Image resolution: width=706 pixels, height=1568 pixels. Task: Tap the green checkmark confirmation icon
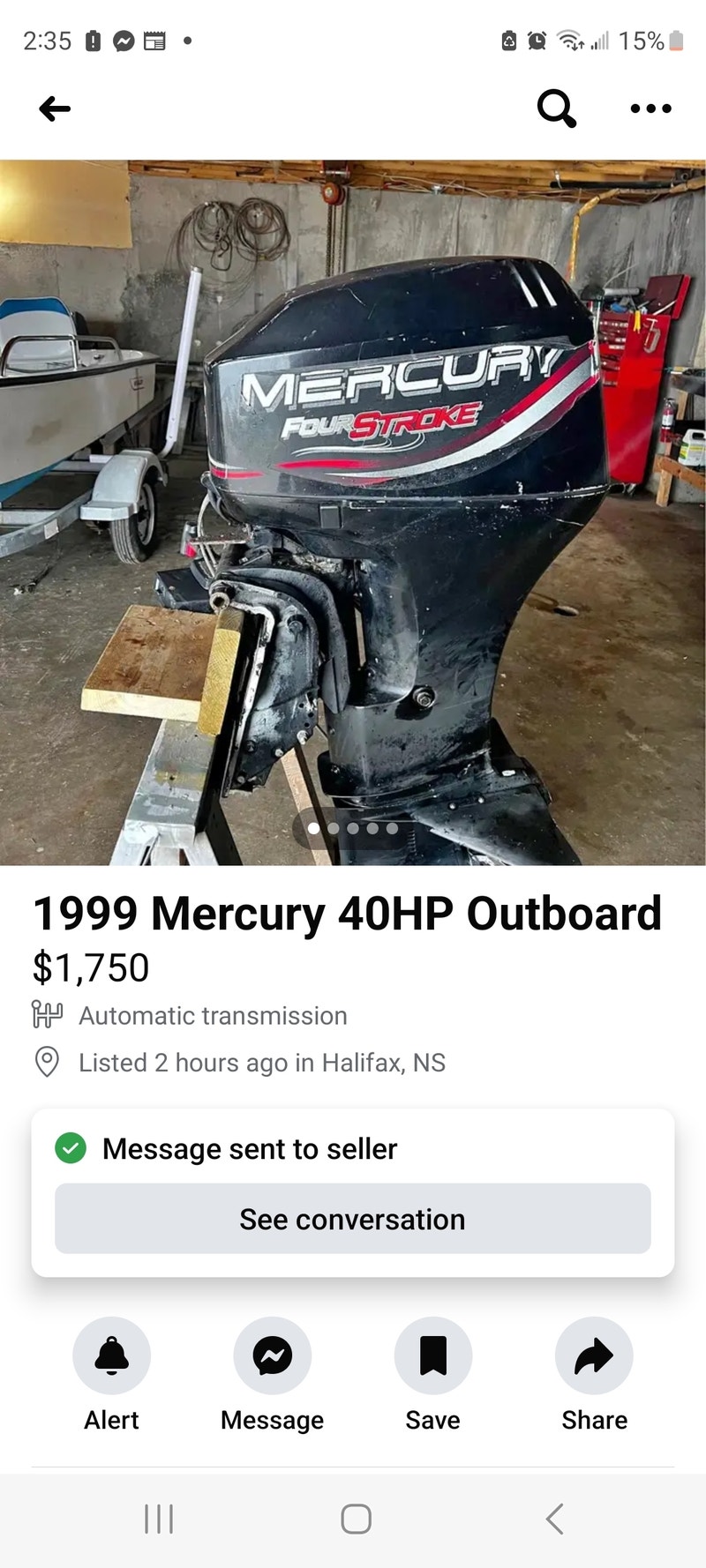coord(70,1148)
